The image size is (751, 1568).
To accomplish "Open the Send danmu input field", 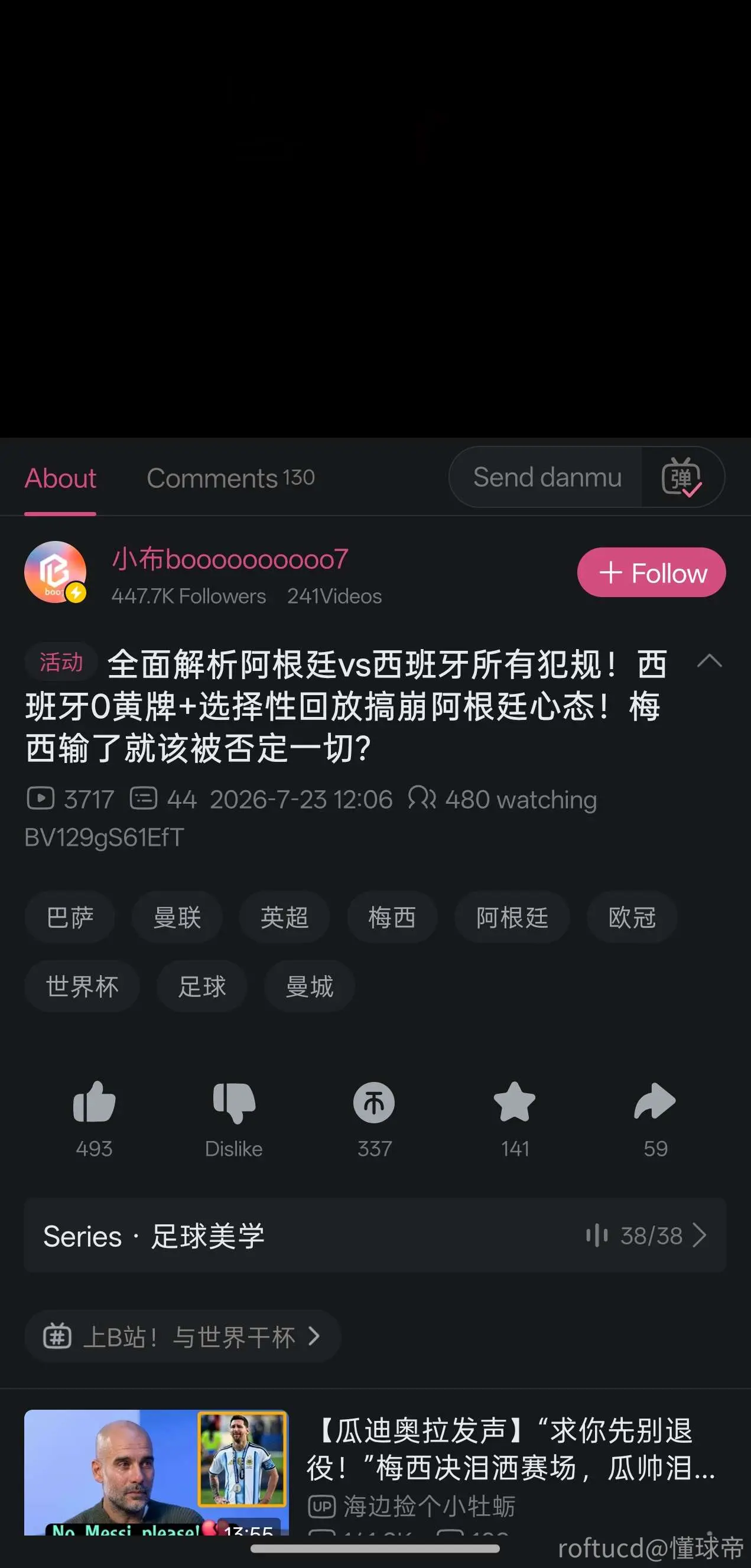I will coord(546,477).
